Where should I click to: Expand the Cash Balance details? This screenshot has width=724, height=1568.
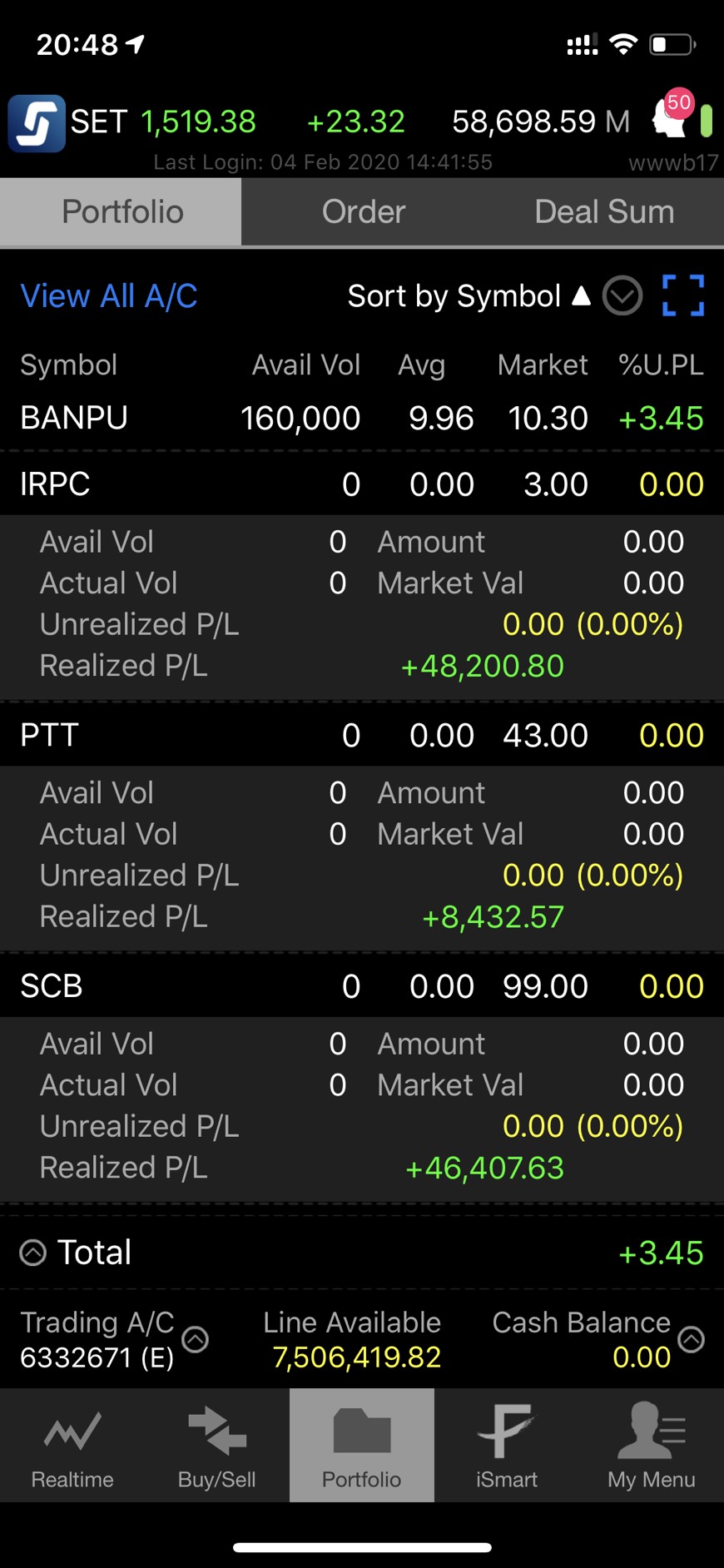[x=691, y=1339]
